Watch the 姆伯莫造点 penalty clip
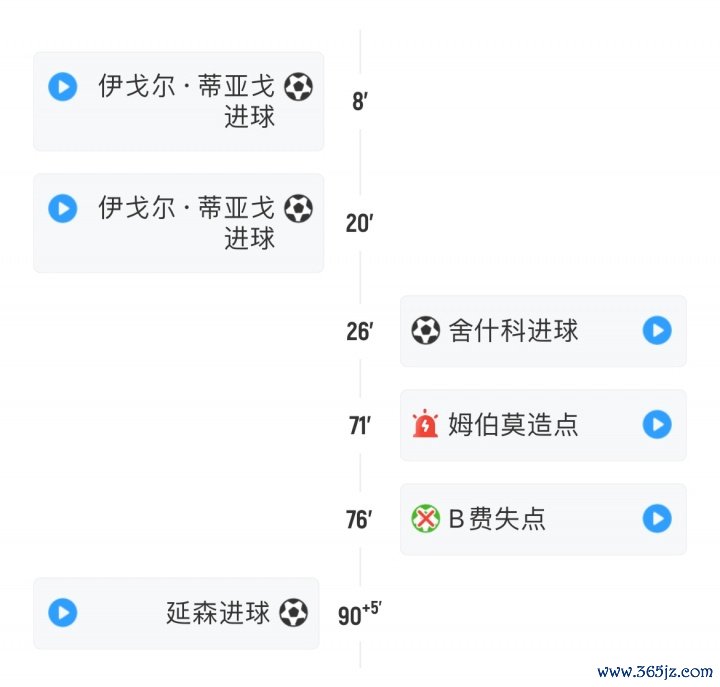 [656, 425]
